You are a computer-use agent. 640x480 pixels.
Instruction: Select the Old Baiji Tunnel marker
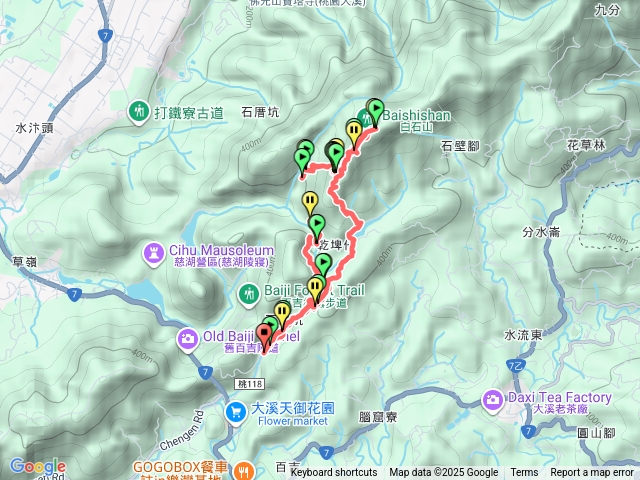pyautogui.click(x=188, y=341)
